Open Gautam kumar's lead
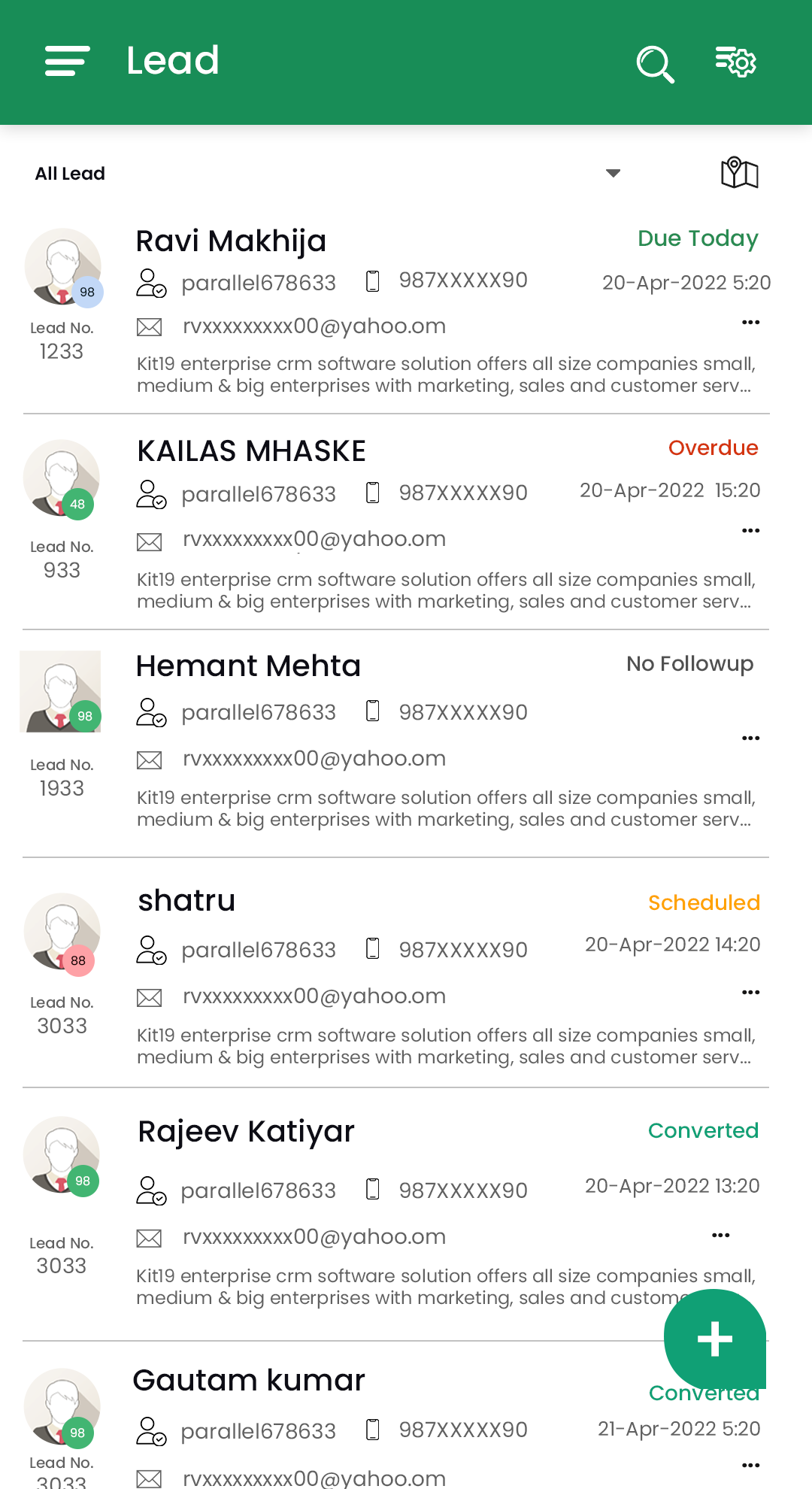The width and height of the screenshot is (812, 1489). (248, 1381)
